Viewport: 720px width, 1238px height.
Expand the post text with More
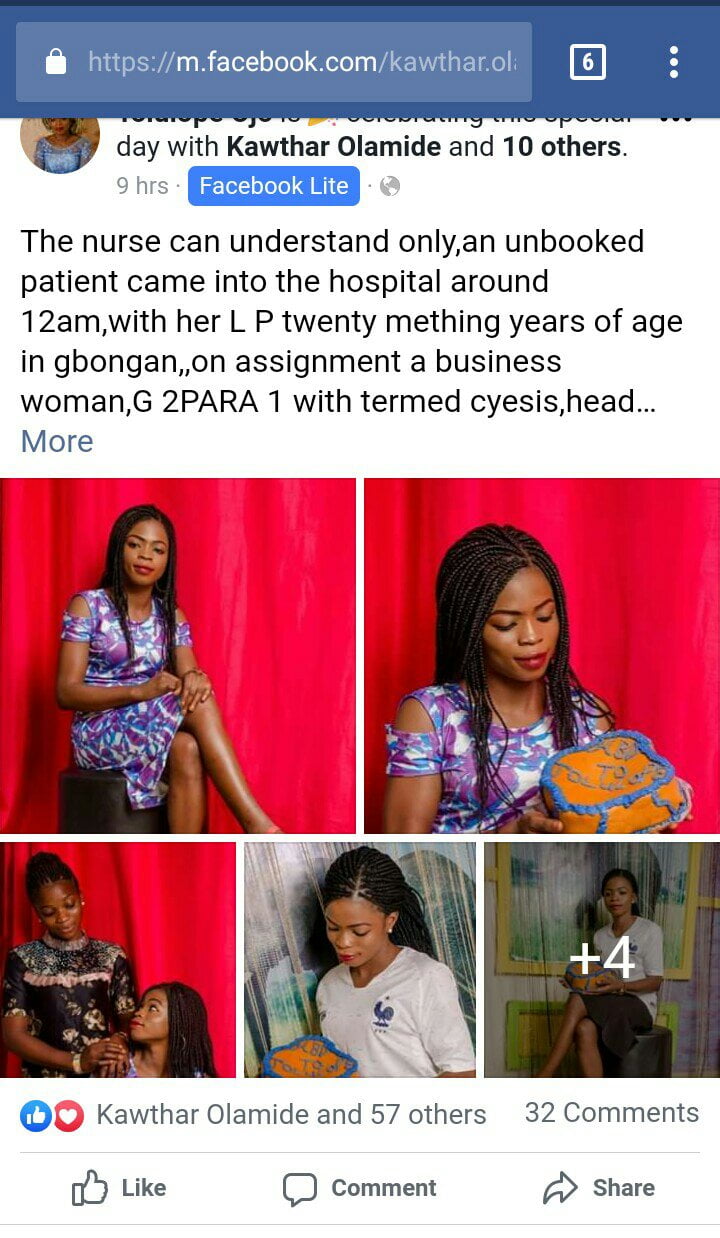(57, 441)
